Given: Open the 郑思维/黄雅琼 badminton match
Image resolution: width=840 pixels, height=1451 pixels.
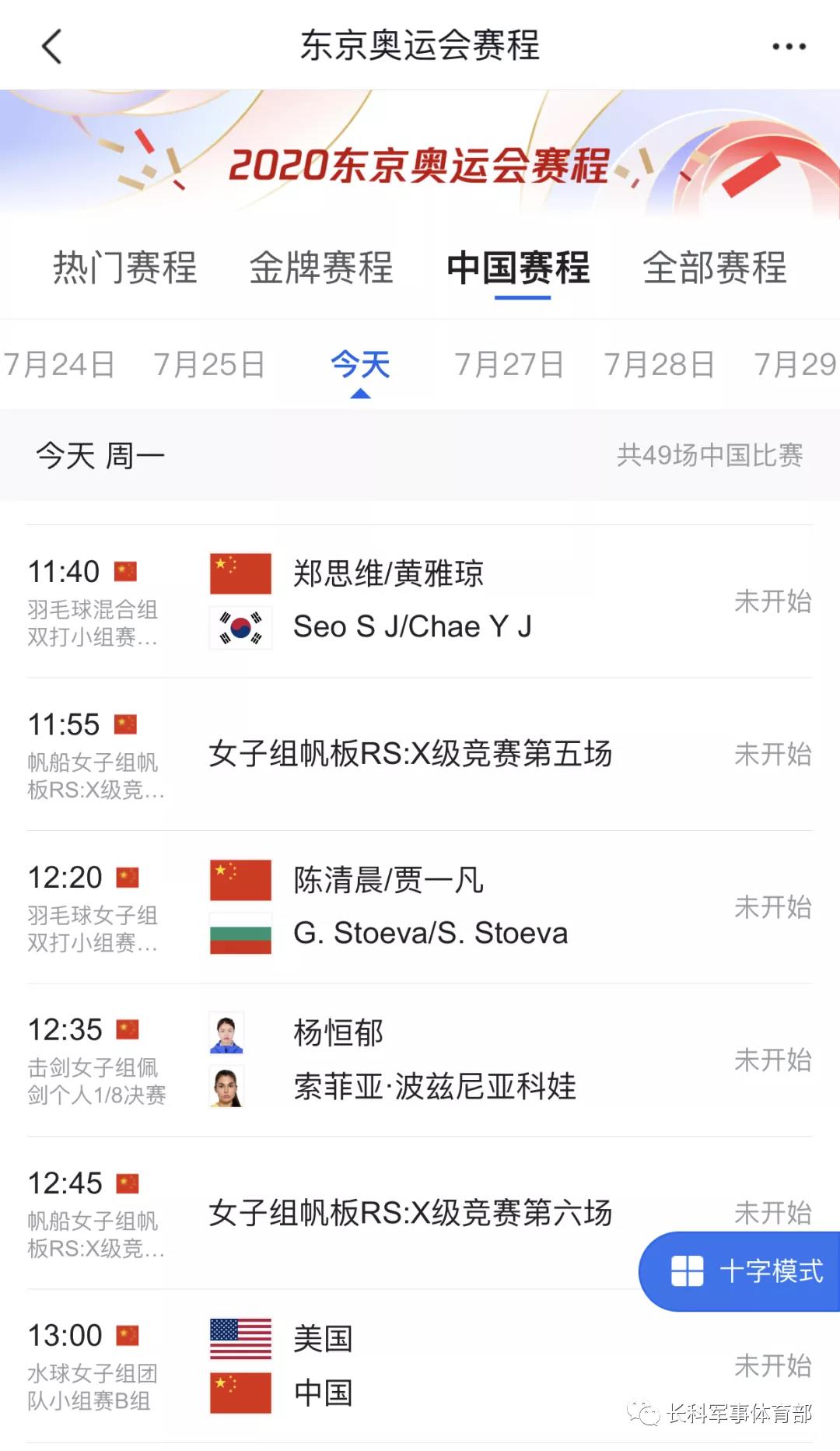Looking at the screenshot, I should tap(420, 601).
